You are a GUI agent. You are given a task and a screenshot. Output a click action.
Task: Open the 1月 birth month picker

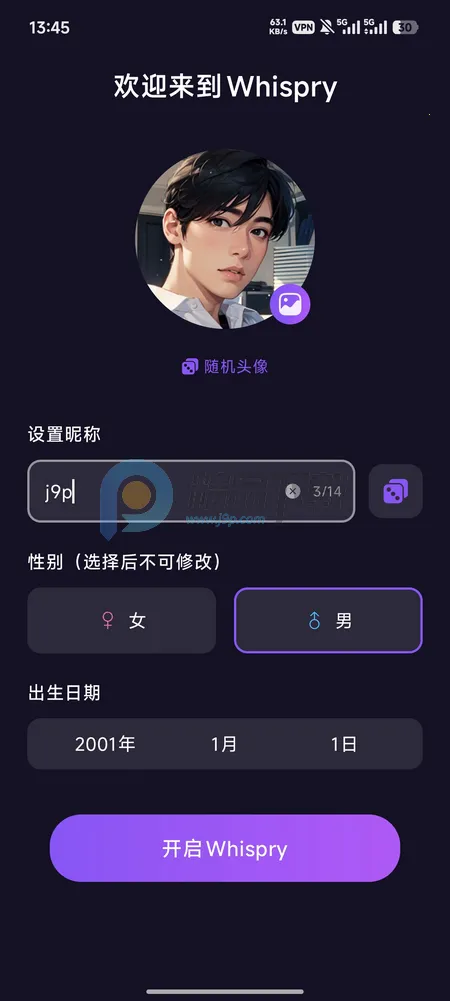225,744
